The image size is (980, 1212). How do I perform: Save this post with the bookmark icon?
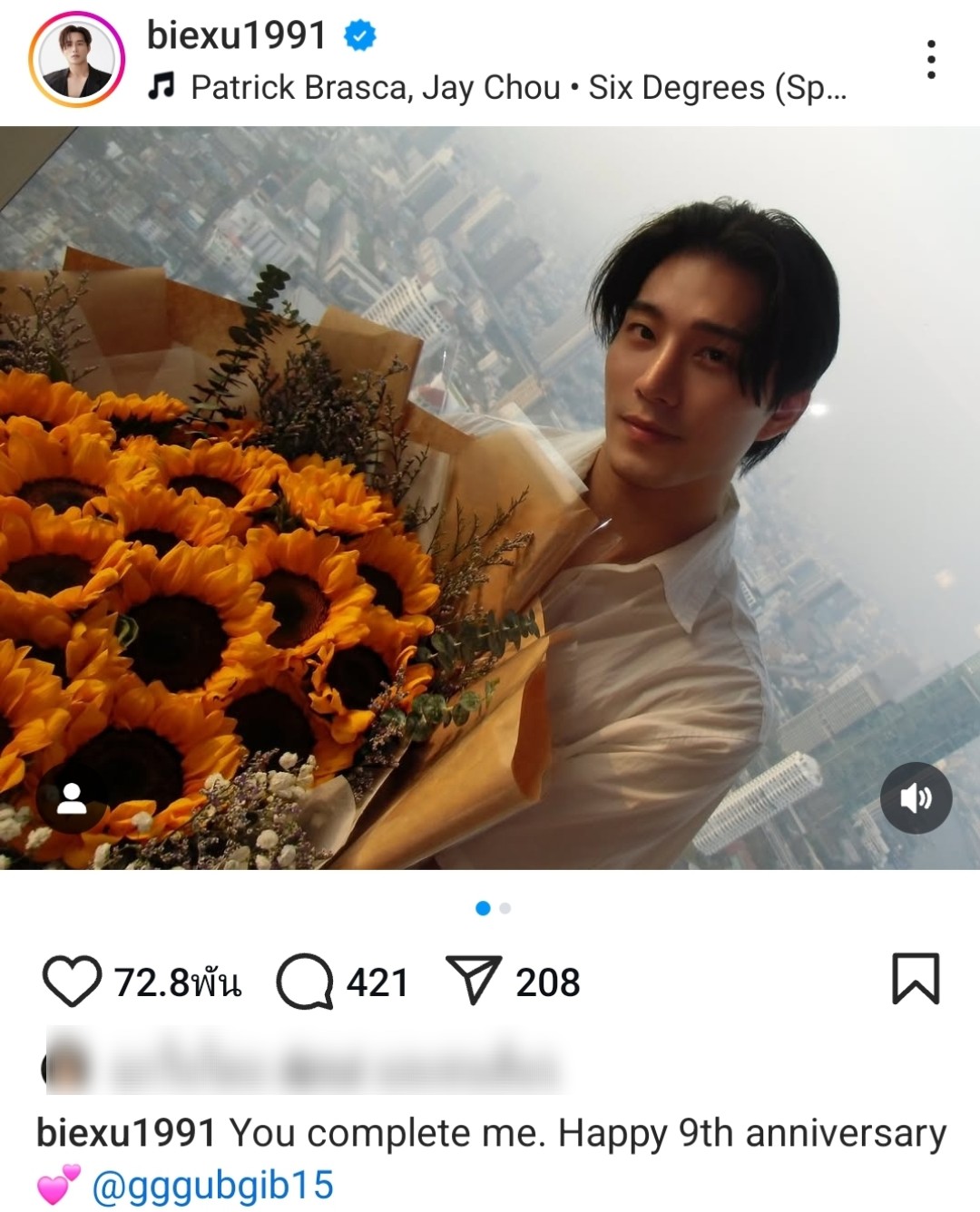tap(916, 979)
